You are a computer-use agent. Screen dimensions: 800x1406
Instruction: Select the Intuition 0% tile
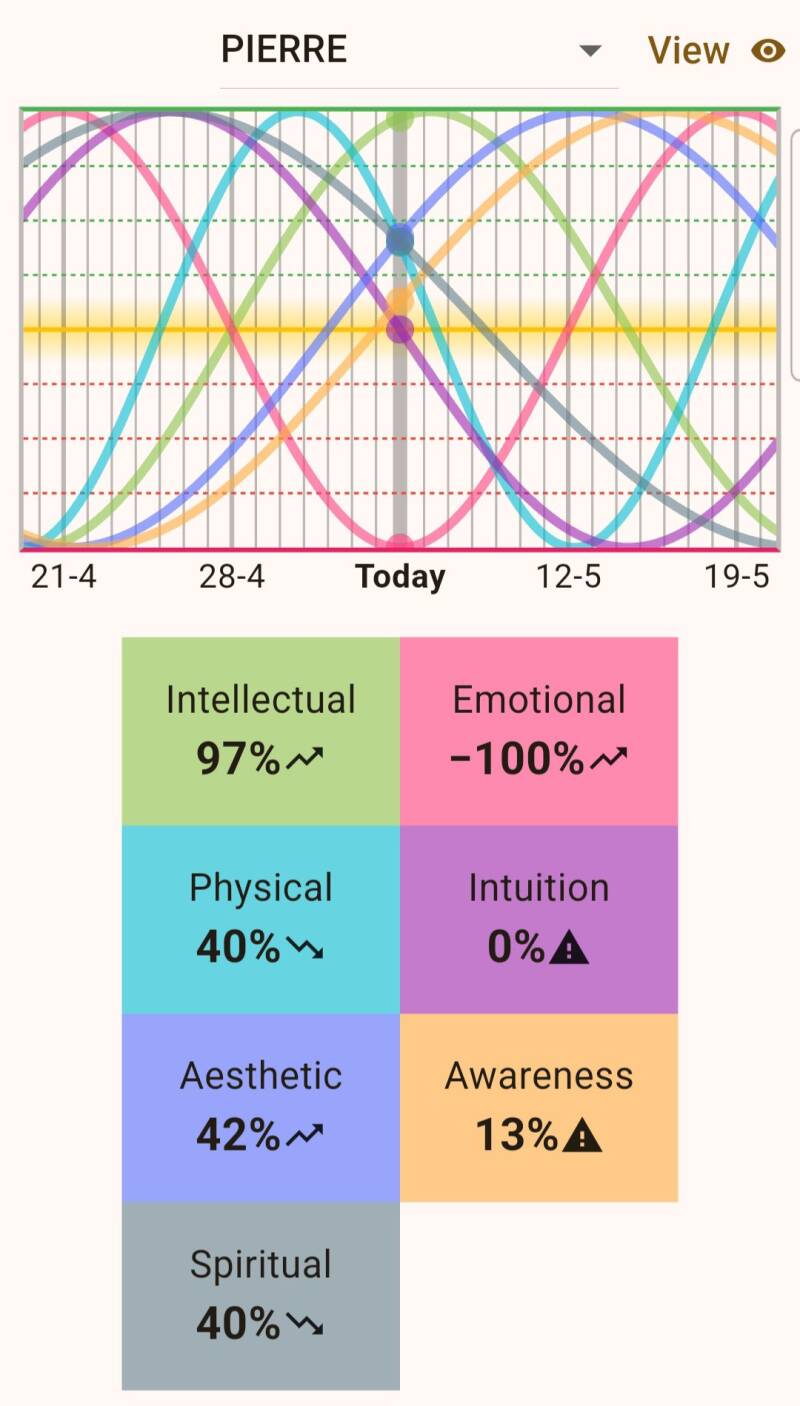click(x=539, y=919)
